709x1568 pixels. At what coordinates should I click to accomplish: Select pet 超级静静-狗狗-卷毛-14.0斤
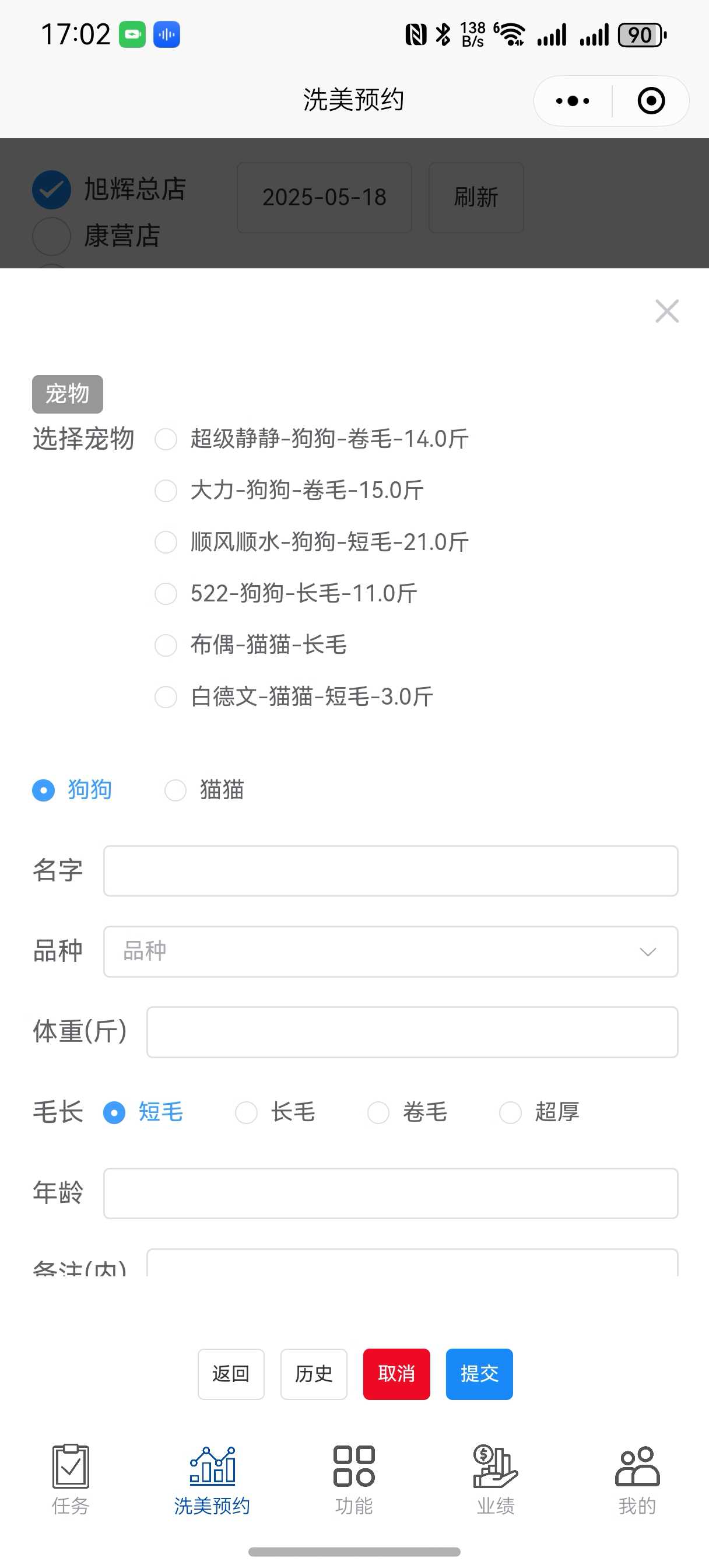pos(166,439)
